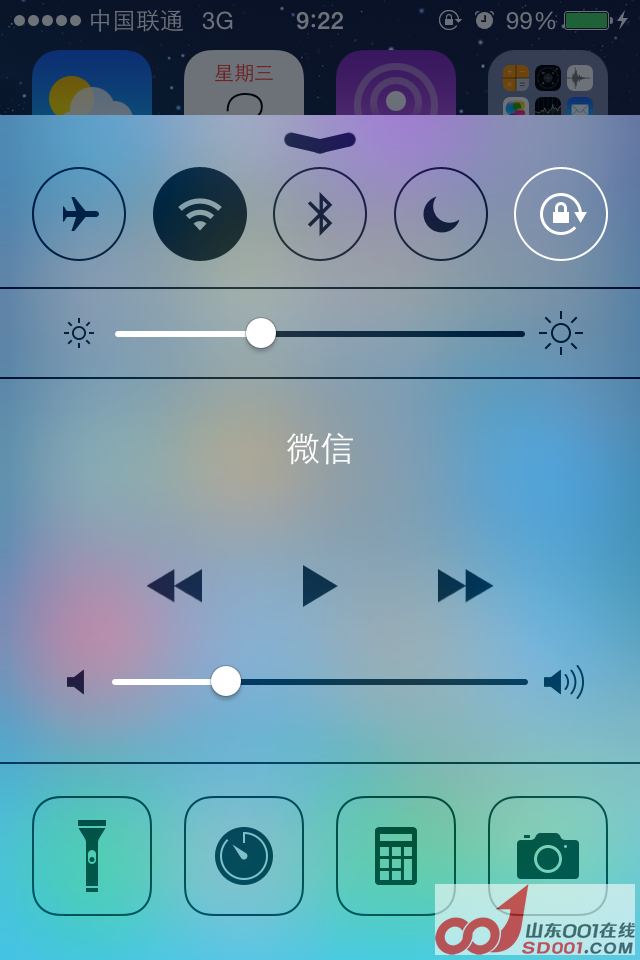The height and width of the screenshot is (960, 640).
Task: Launch the calculator
Action: (396, 856)
